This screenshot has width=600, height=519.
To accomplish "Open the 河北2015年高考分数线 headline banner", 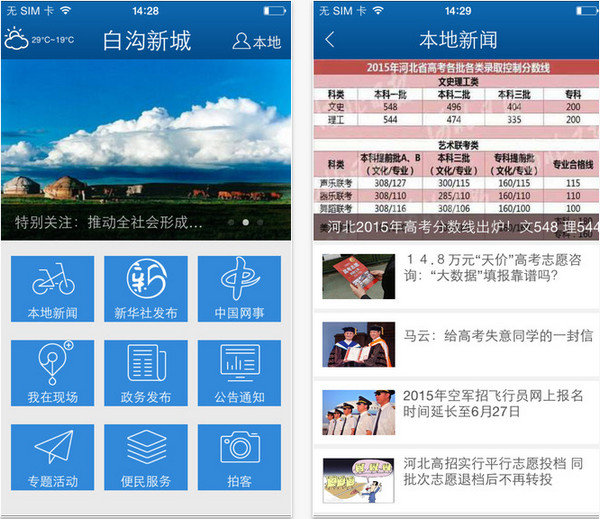I will [457, 150].
